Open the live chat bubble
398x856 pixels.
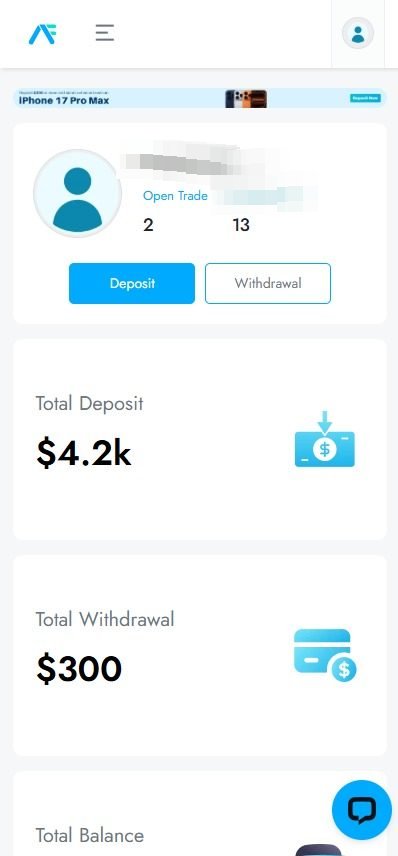click(362, 810)
